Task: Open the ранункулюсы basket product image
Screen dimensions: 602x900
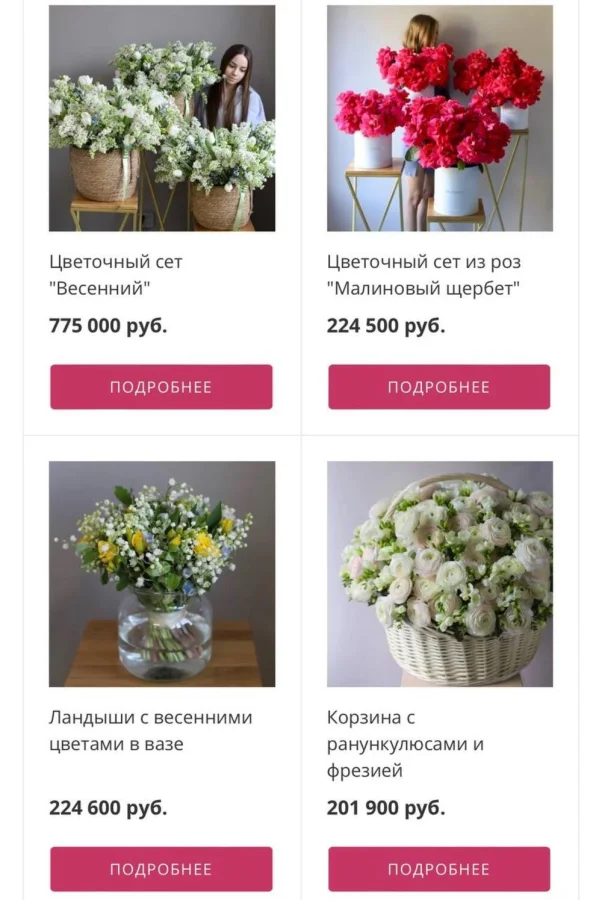Action: 440,574
